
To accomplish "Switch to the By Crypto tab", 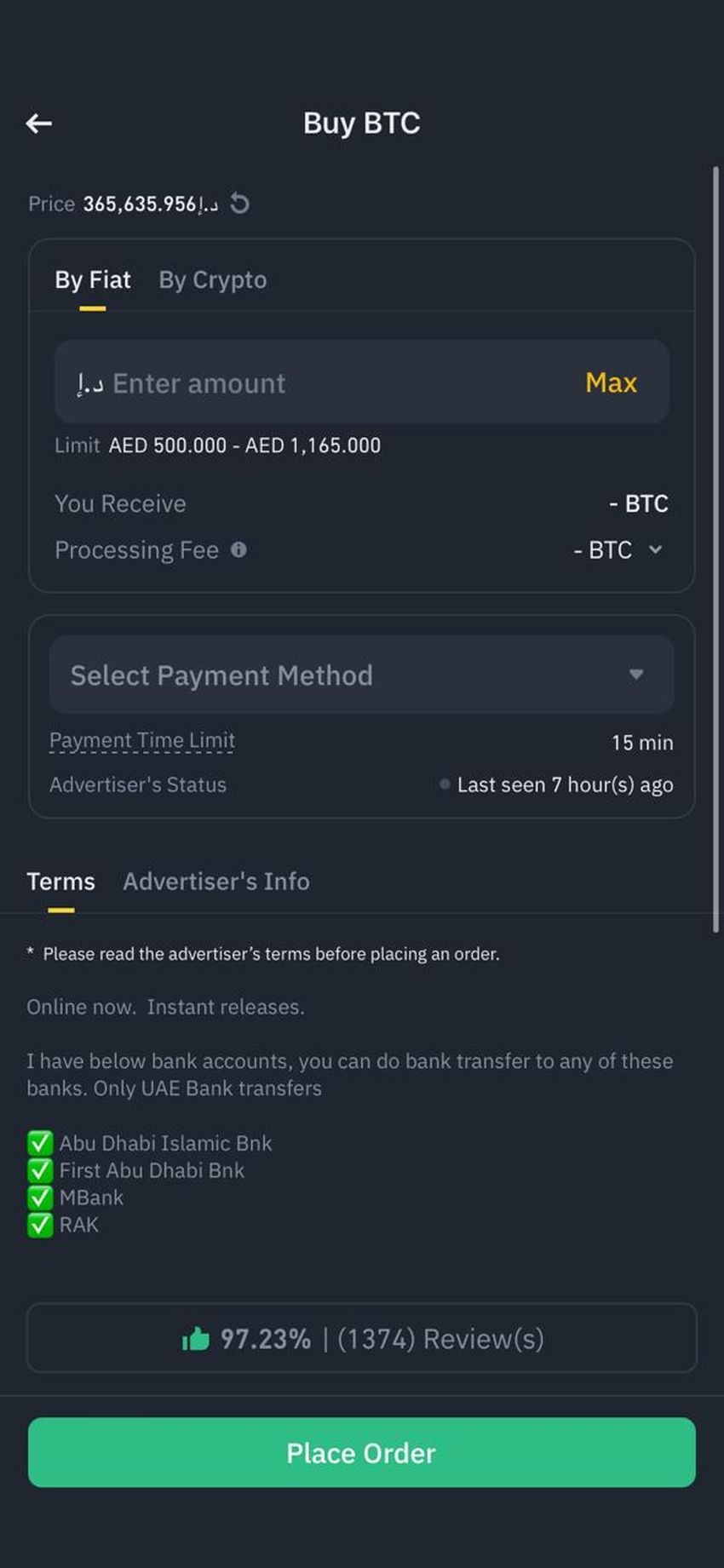I will 212,280.
